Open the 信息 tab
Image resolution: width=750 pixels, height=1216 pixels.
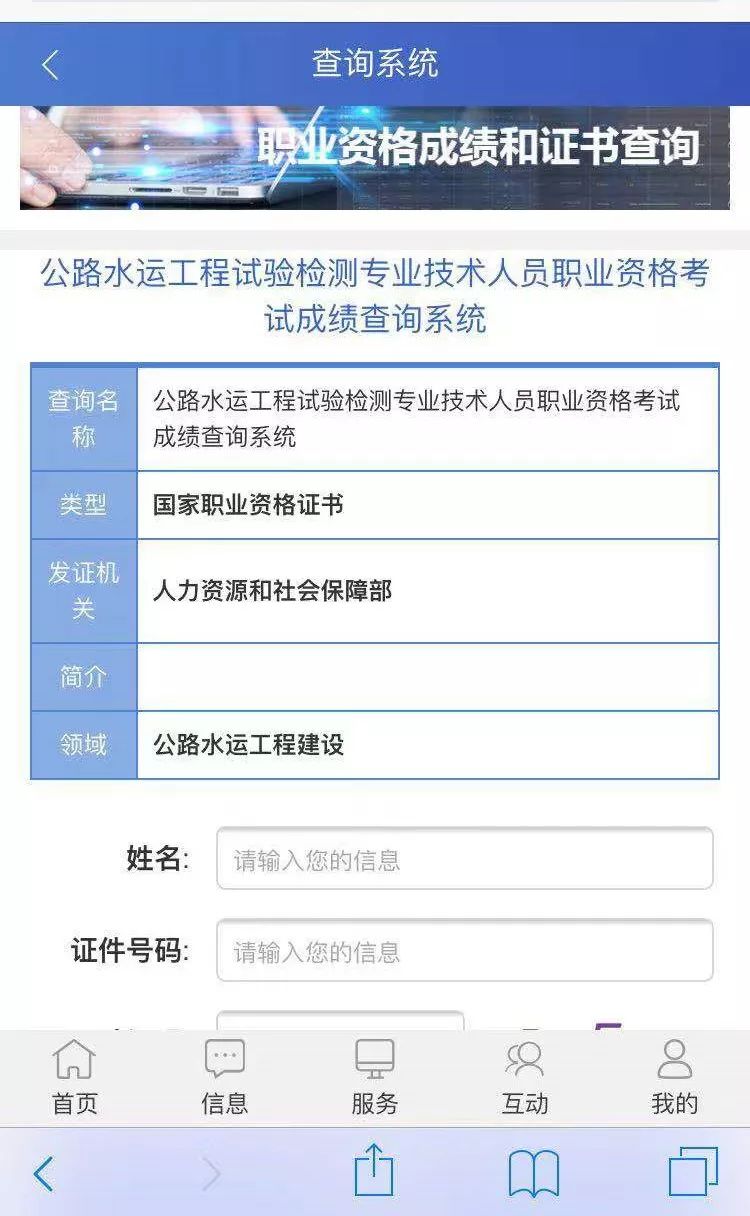(225, 1077)
